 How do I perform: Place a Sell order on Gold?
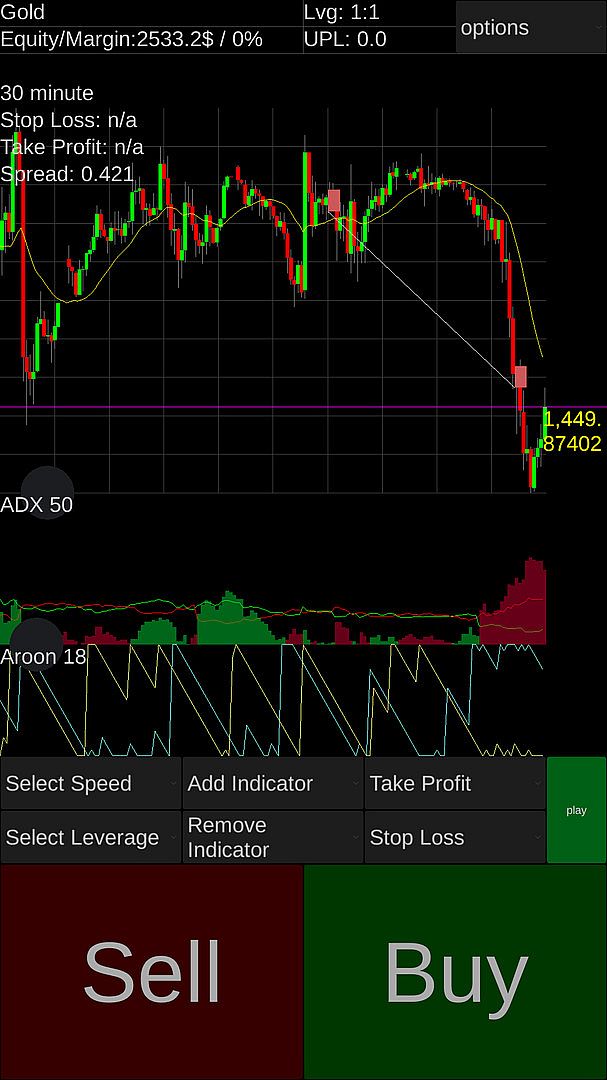tap(152, 971)
